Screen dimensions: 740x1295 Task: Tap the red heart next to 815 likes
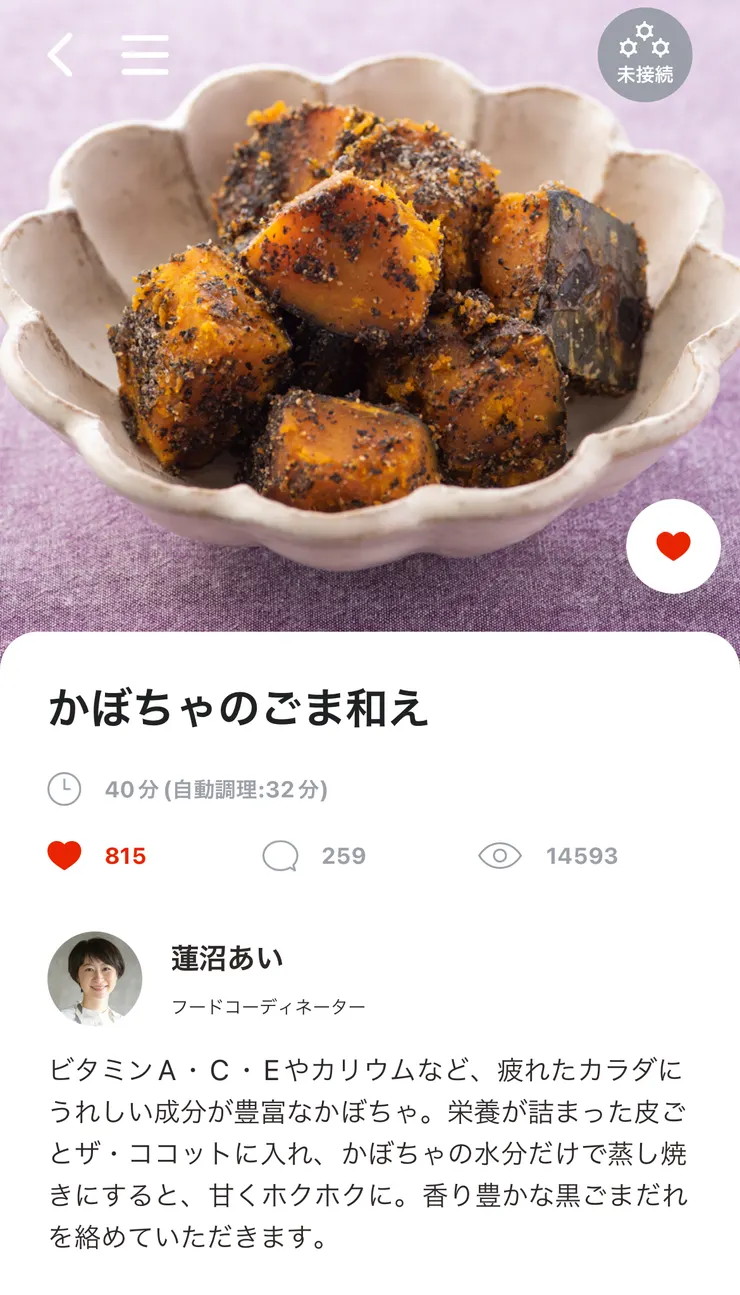65,856
